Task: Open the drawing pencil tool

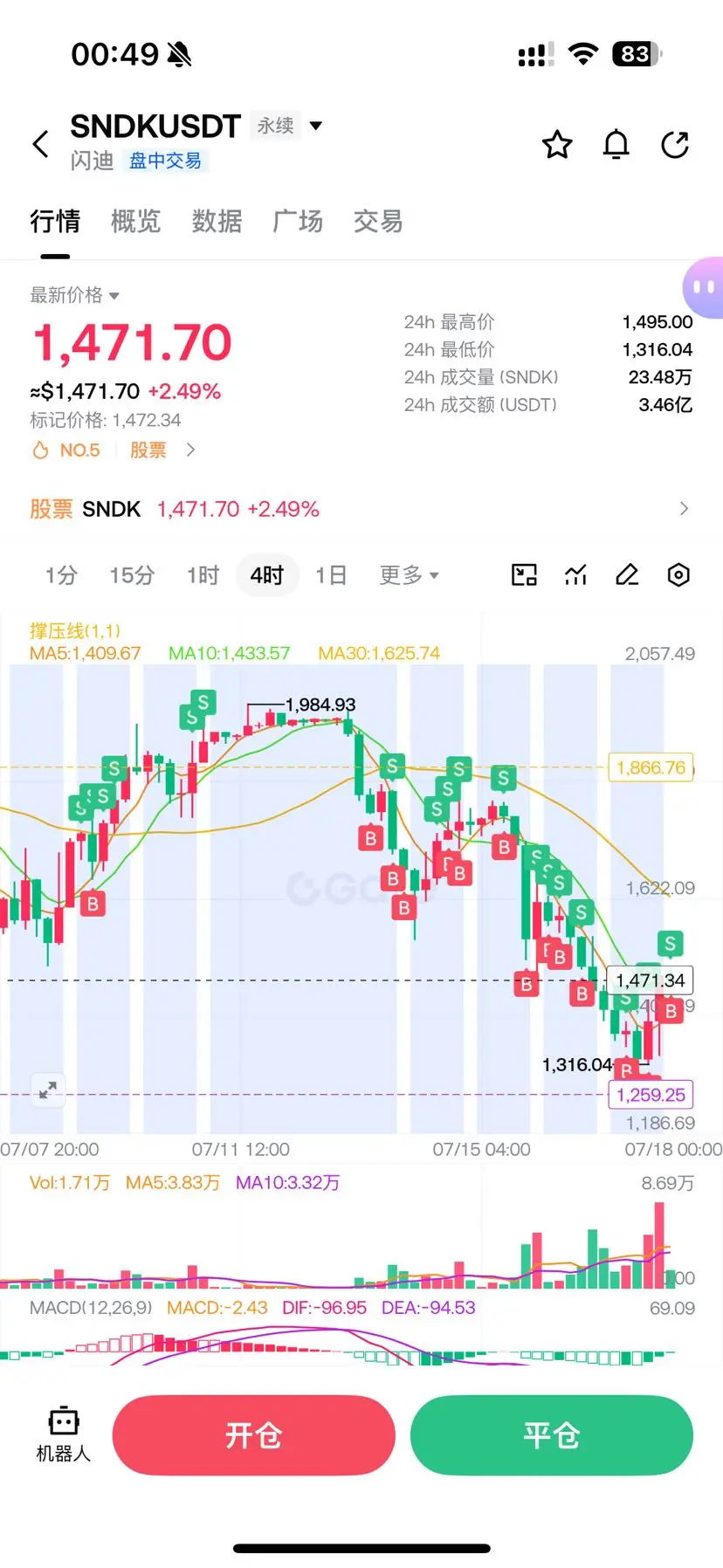Action: (627, 574)
